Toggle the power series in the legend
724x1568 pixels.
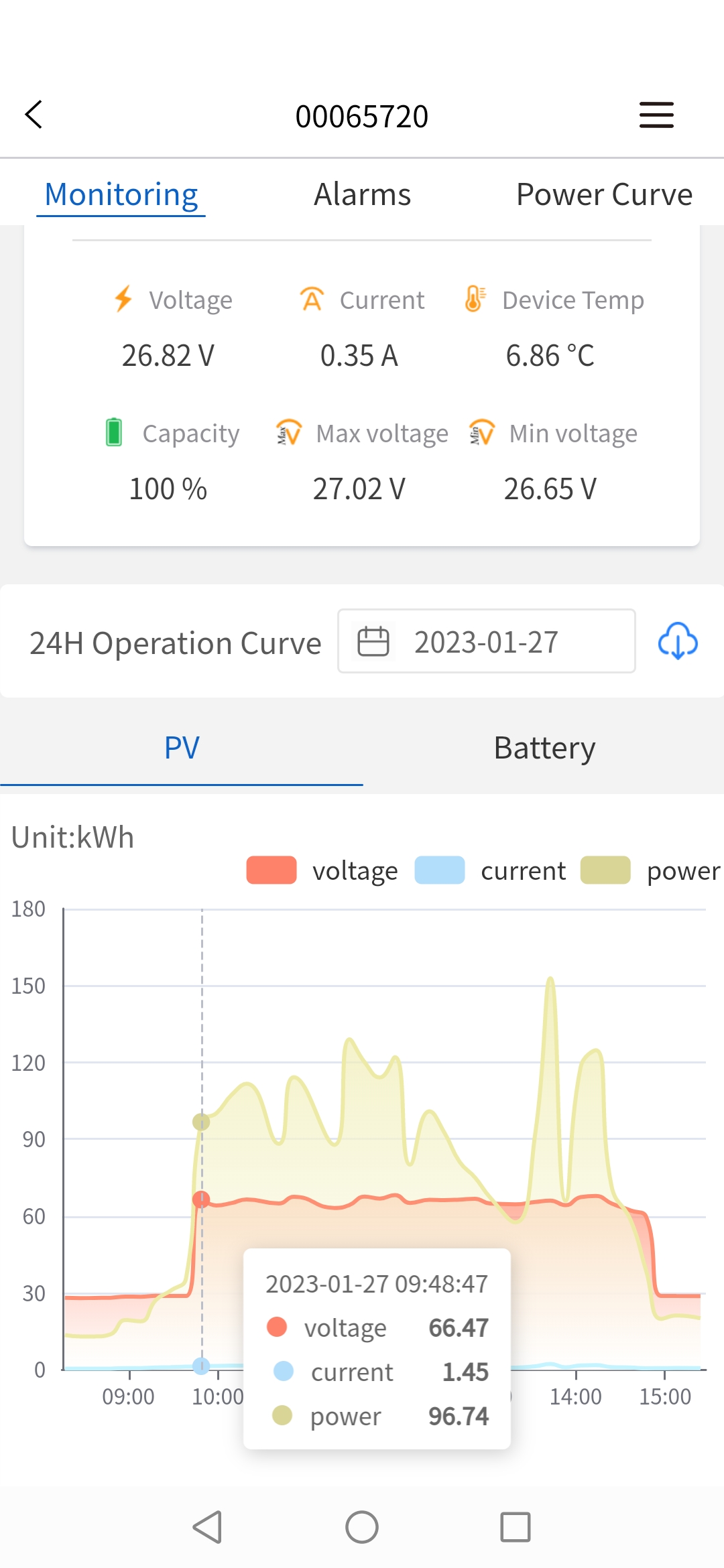(651, 870)
